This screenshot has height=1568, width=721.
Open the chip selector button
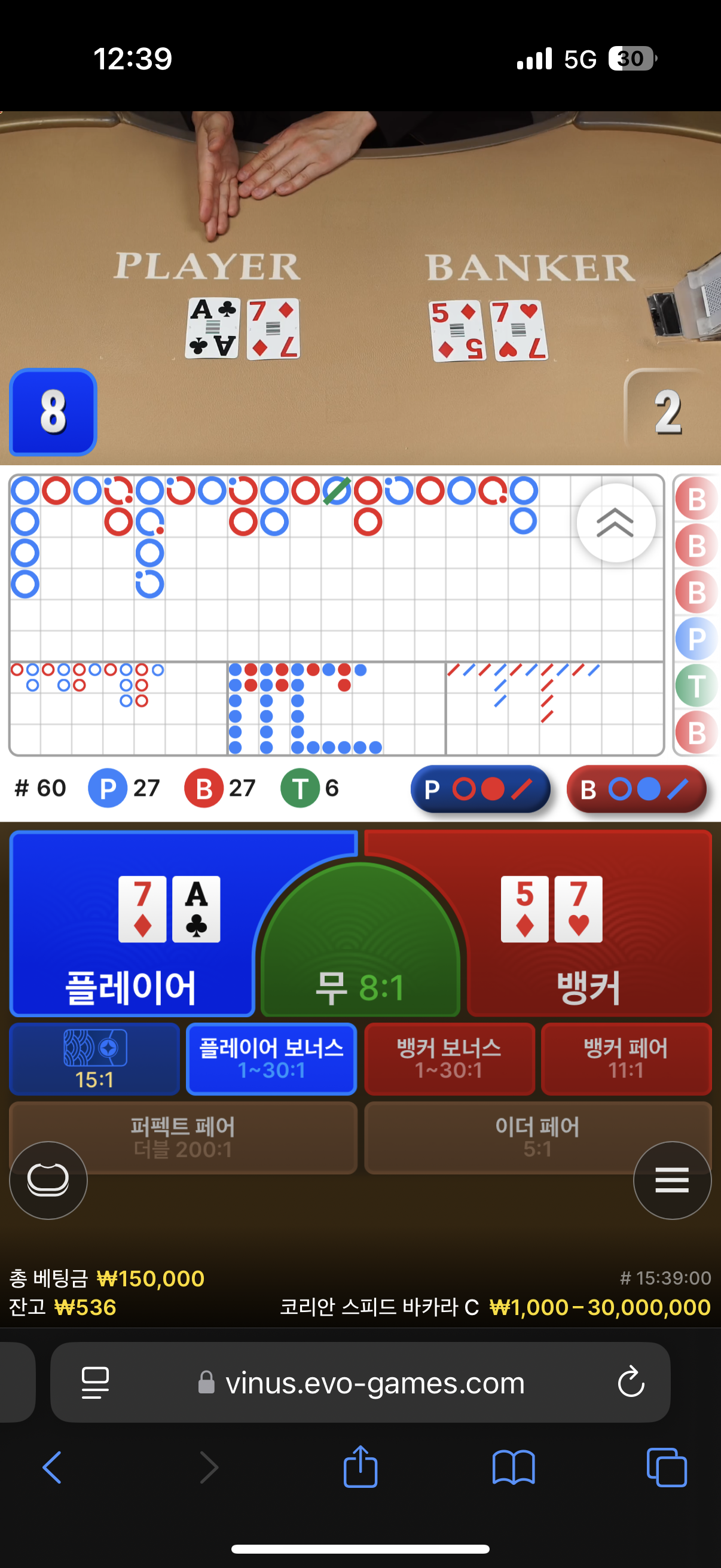pyautogui.click(x=48, y=1180)
